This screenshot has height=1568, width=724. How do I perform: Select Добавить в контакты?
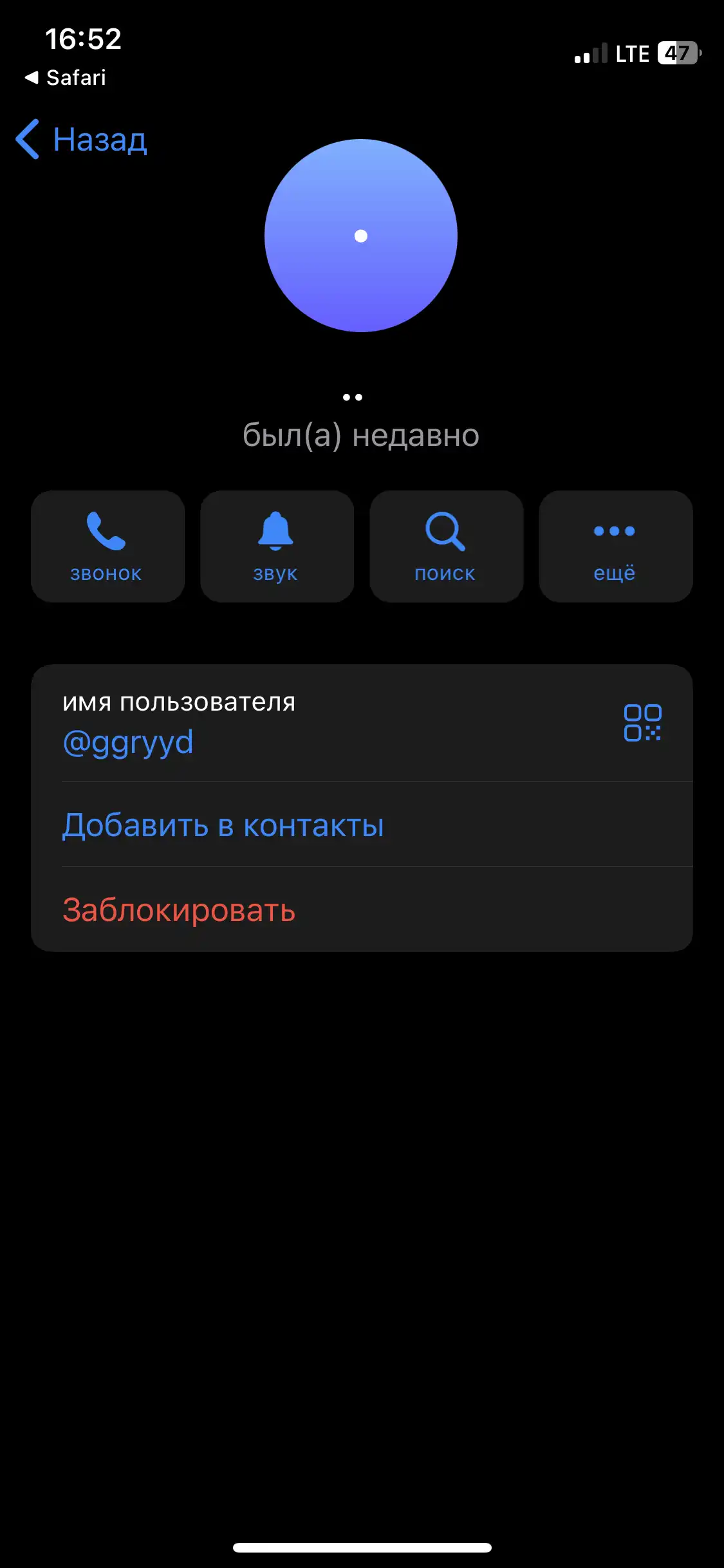pos(362,825)
